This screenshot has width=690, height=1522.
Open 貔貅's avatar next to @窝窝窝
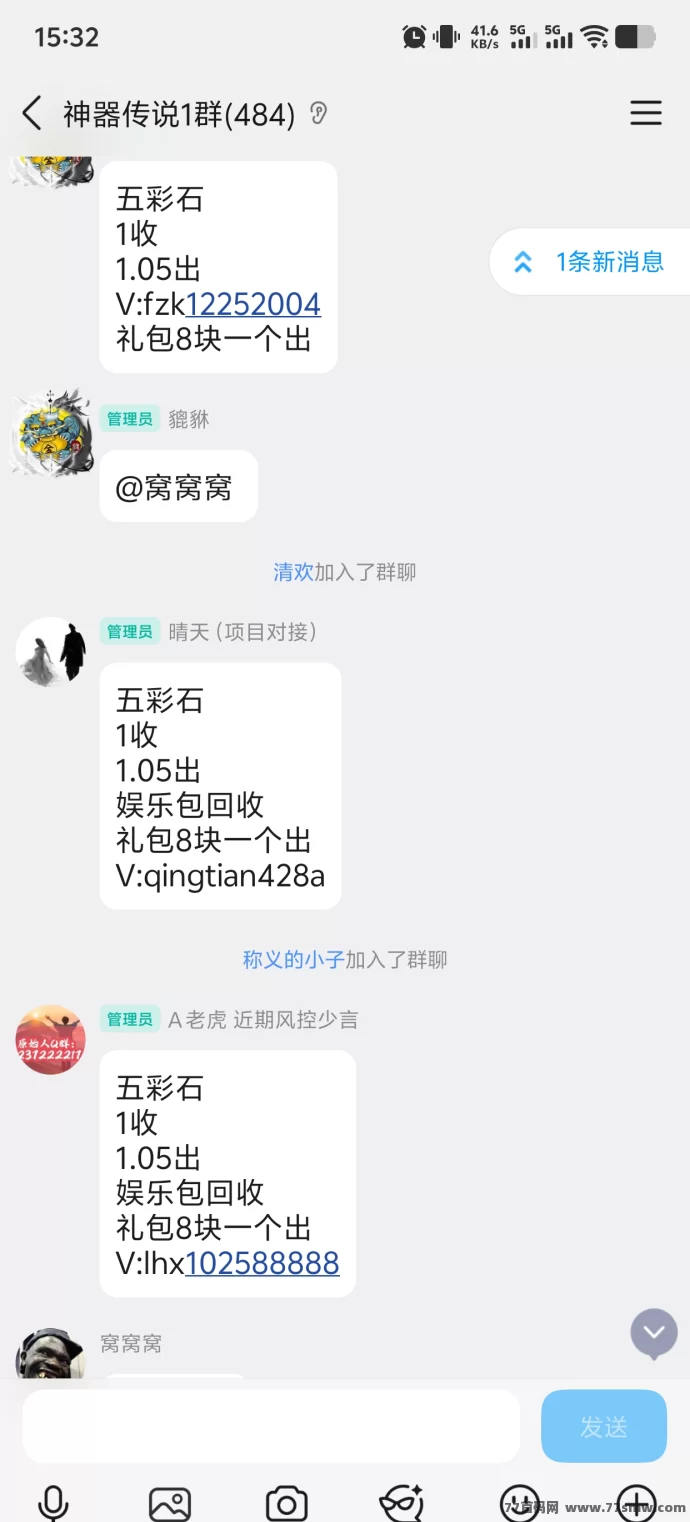click(51, 434)
